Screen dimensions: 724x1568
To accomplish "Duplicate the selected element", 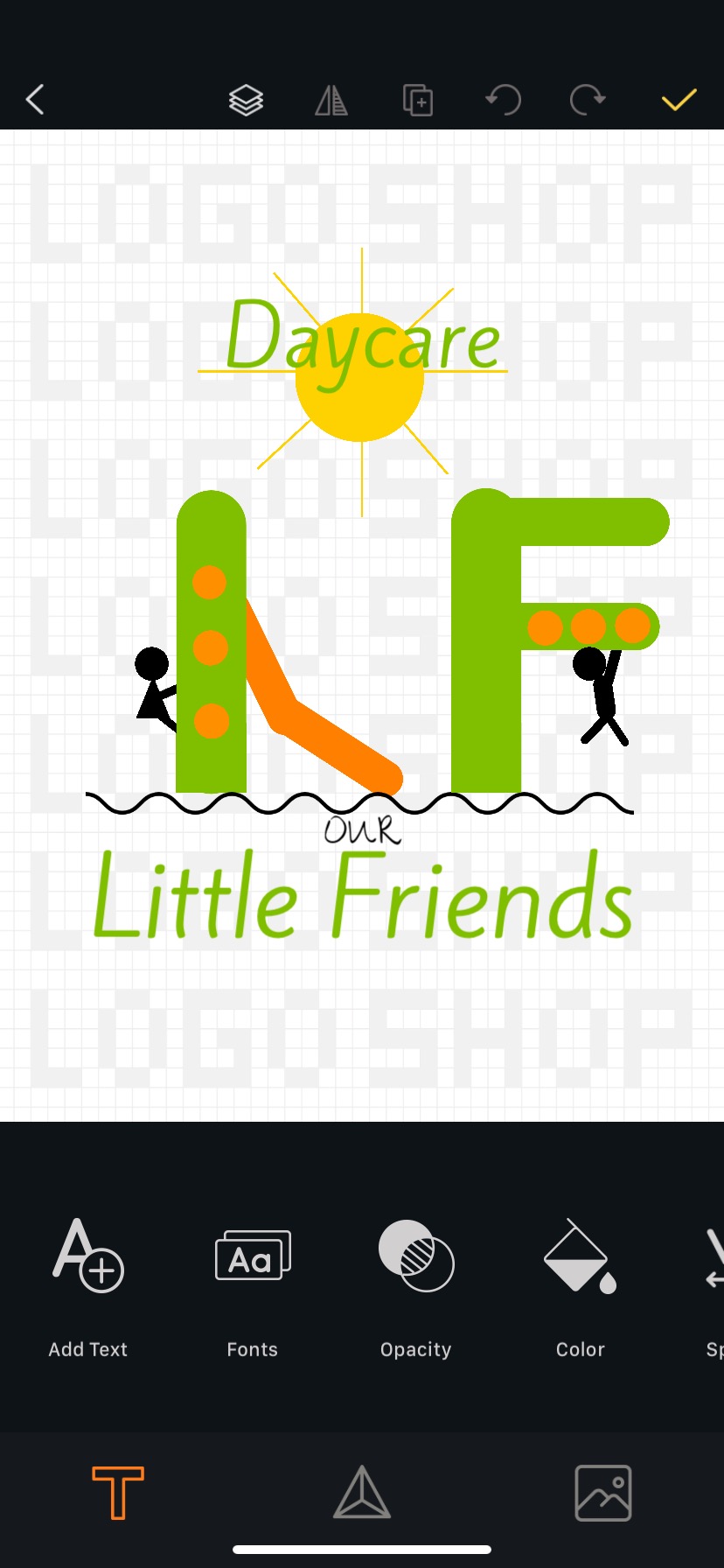I will 418,100.
